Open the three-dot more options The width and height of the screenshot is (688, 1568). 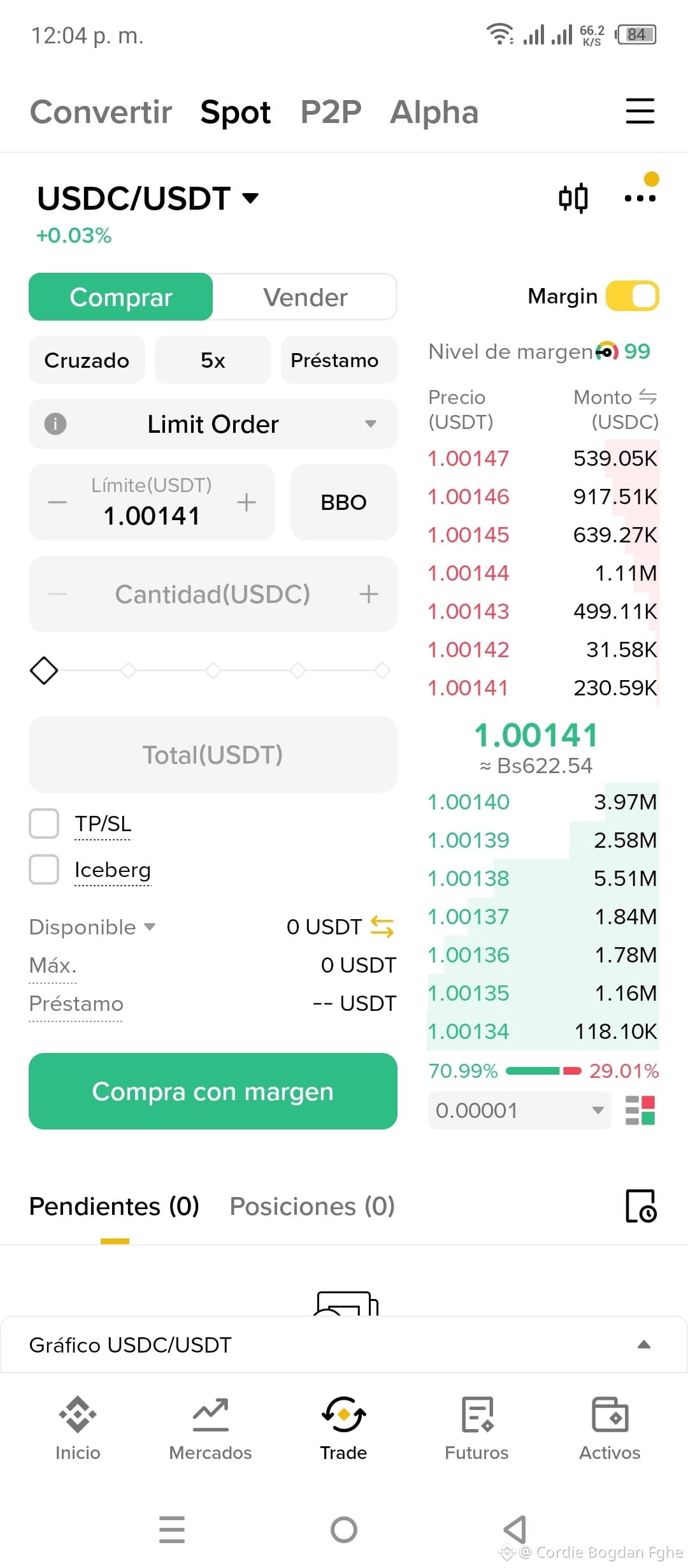pos(640,198)
